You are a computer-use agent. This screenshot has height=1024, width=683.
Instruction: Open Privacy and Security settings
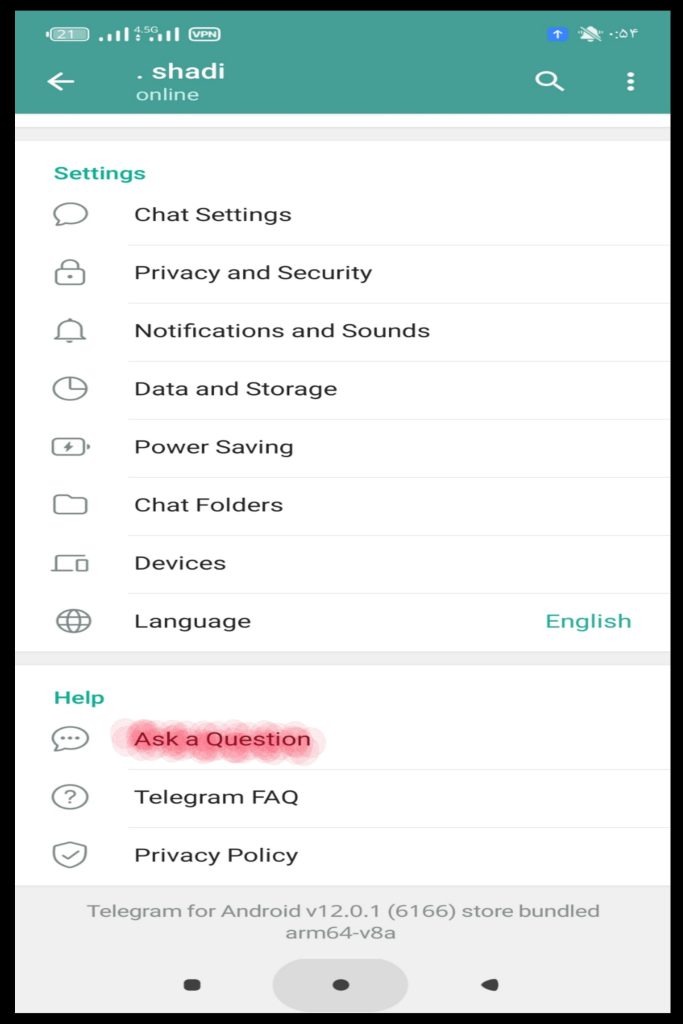coord(253,273)
